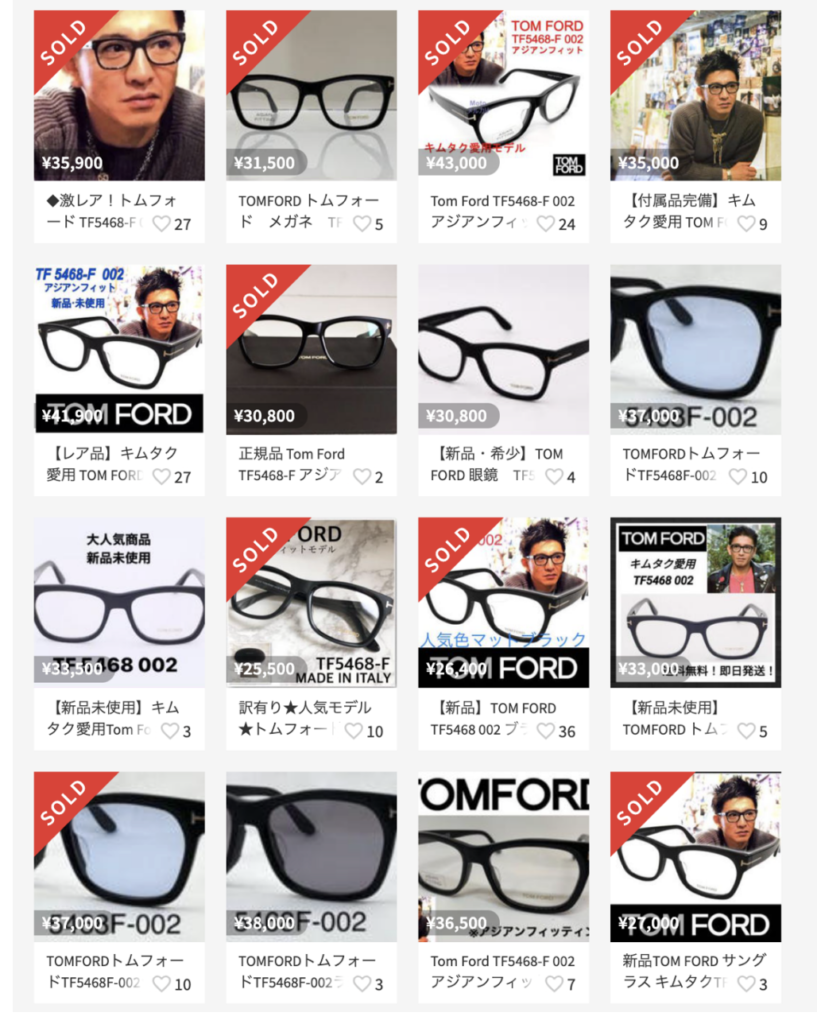Viewport: 817px width, 1024px height.
Task: Like the TOMFORD トムフォード メガネ item
Action: [362, 223]
